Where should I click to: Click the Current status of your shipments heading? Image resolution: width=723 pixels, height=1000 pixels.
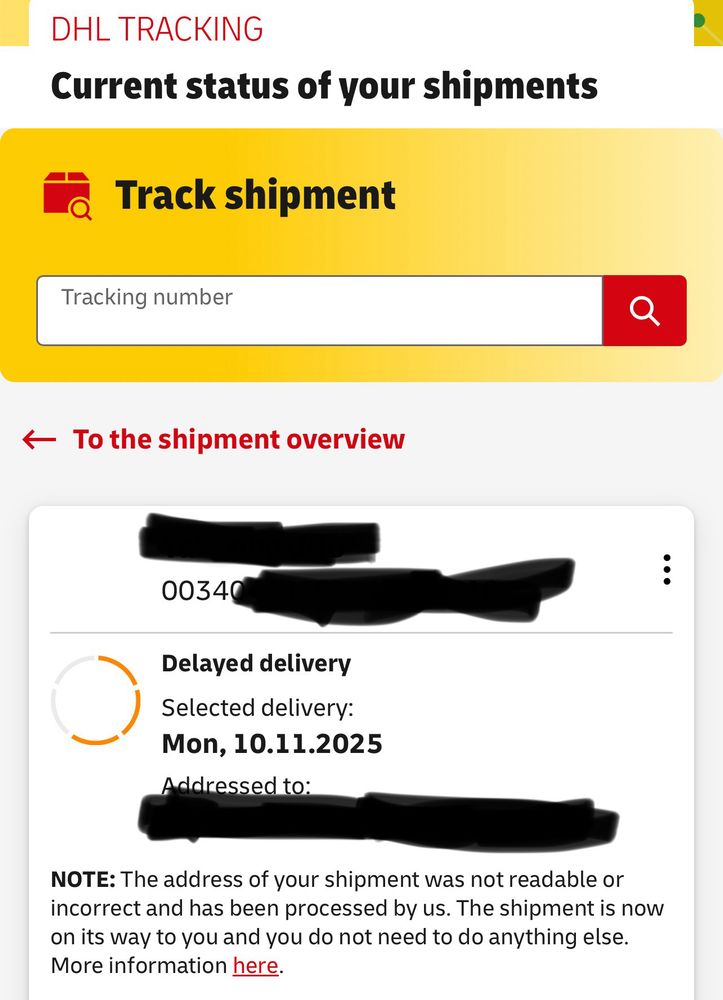coord(323,86)
